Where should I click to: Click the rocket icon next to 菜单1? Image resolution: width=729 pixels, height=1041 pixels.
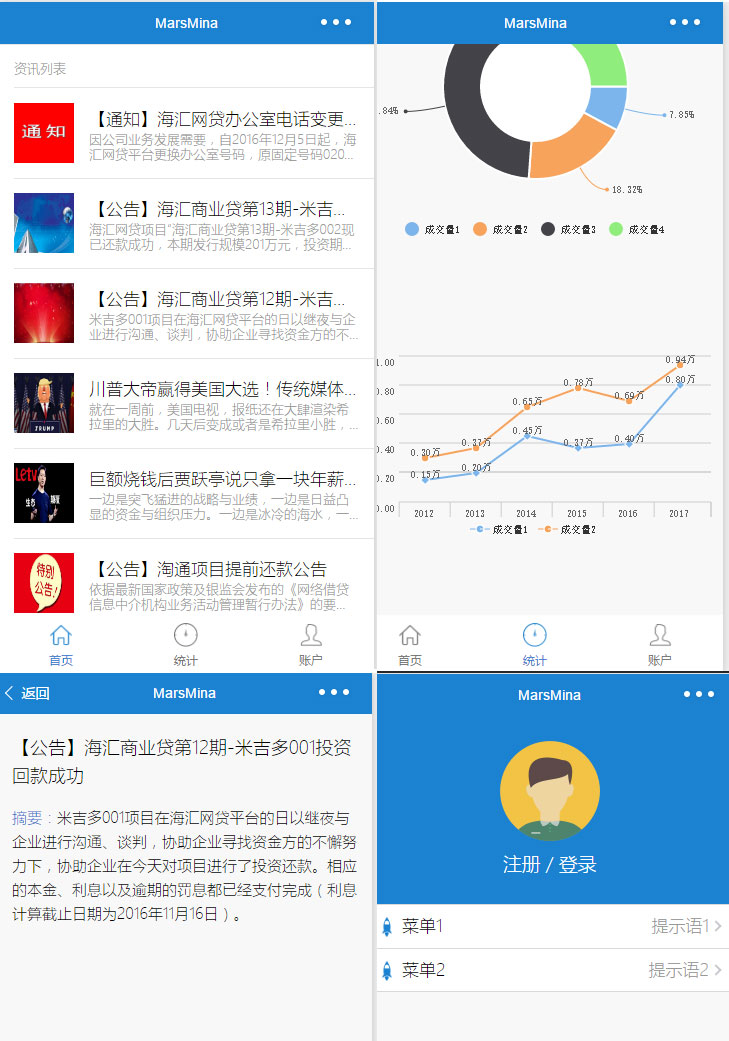(x=388, y=924)
